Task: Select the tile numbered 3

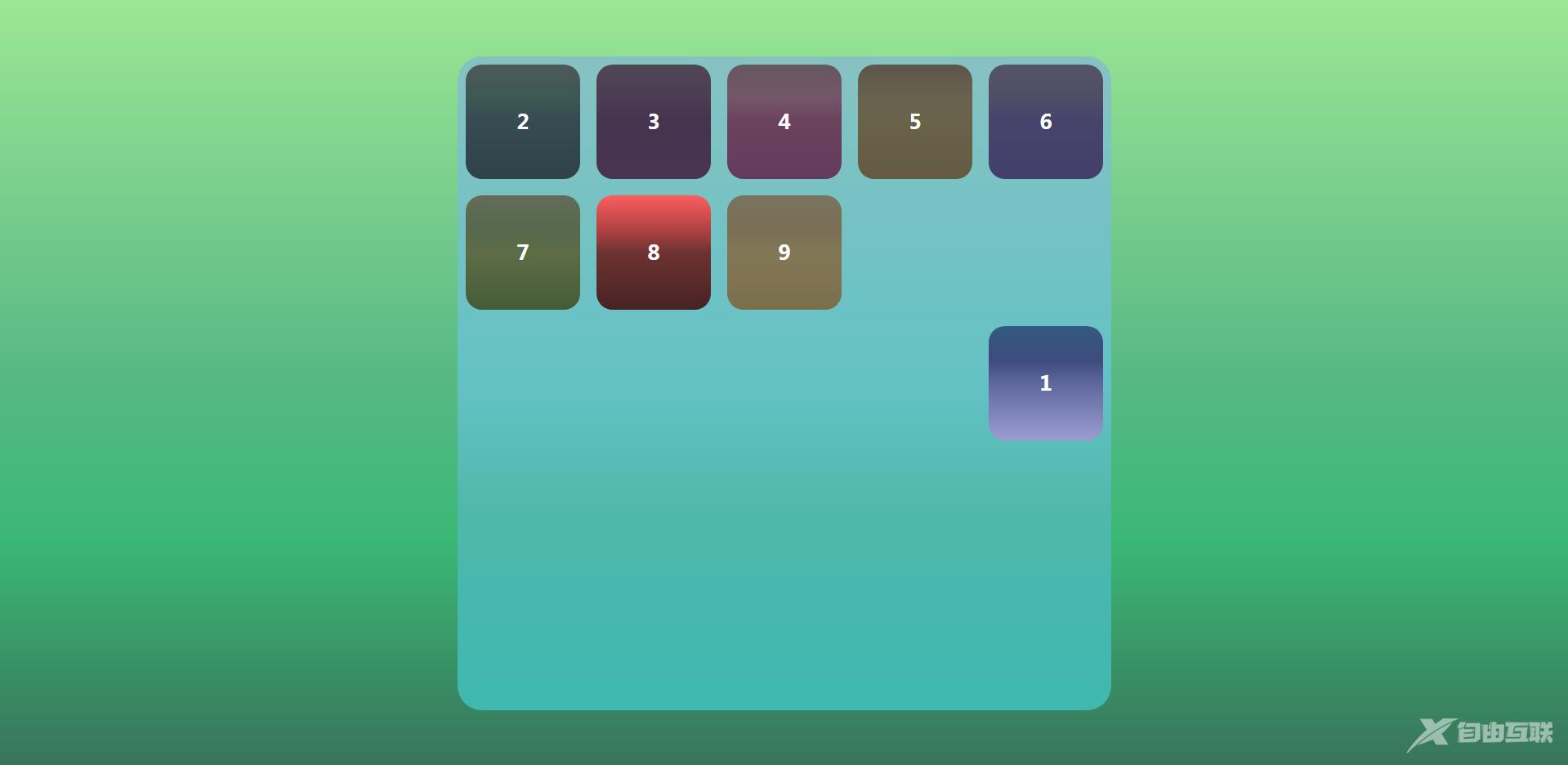Action: (x=654, y=122)
